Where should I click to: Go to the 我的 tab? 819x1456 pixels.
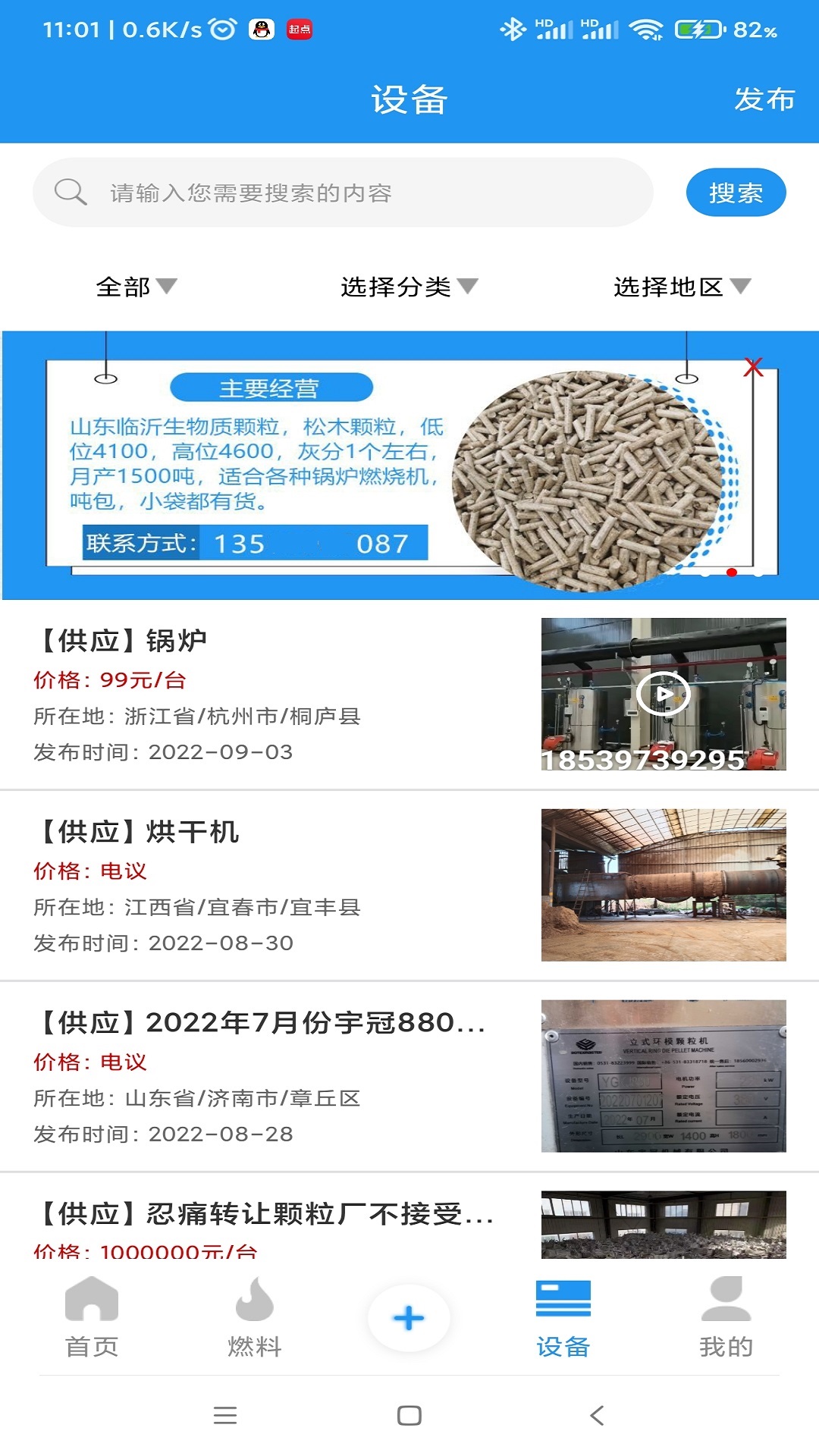coord(726,1318)
